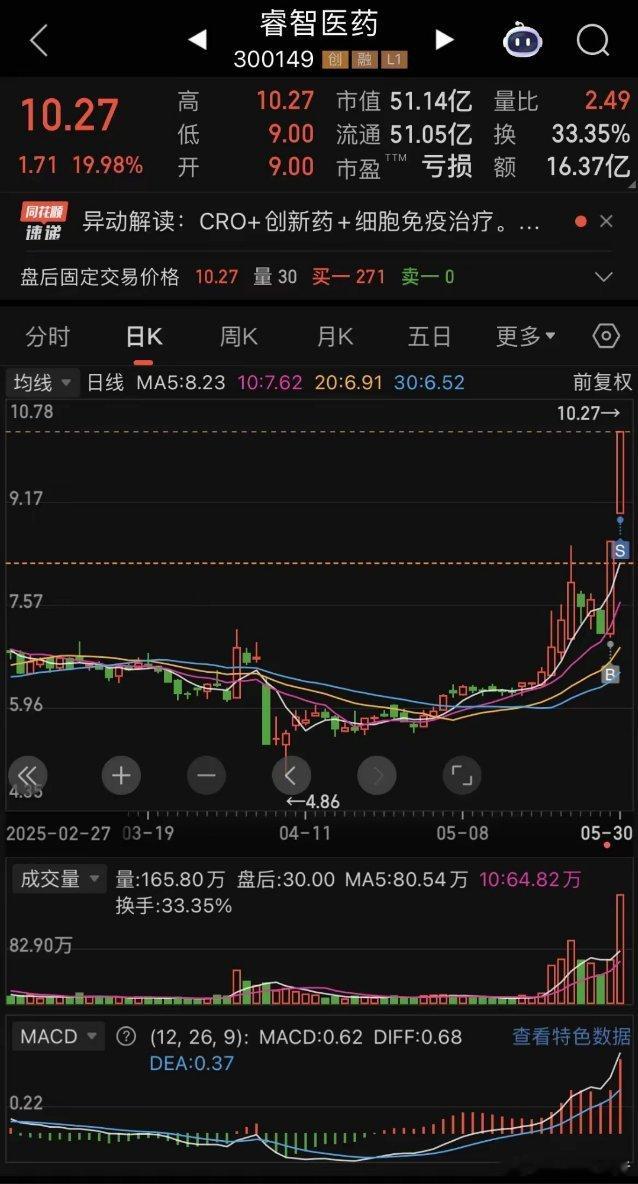
Task: Show the 周K weekly chart
Action: coord(238,337)
